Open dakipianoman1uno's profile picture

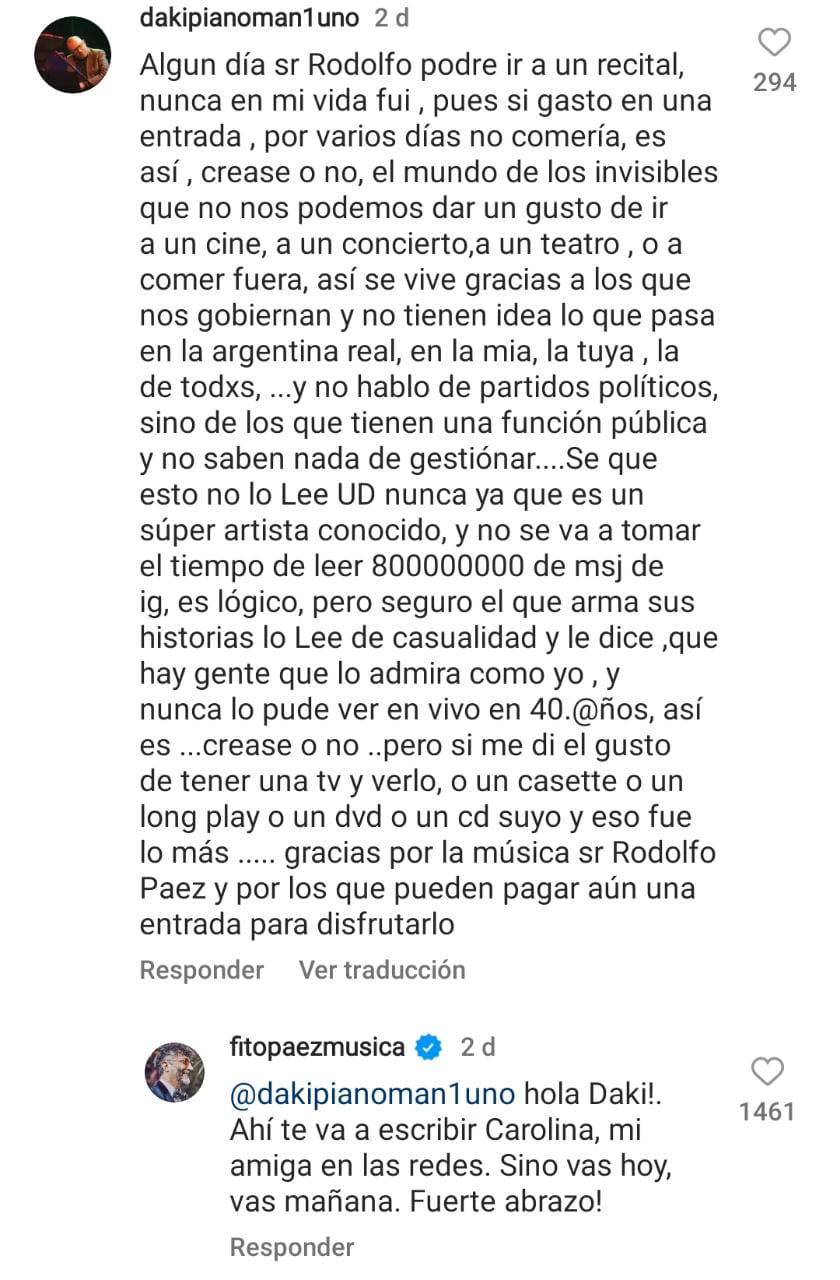click(72, 55)
